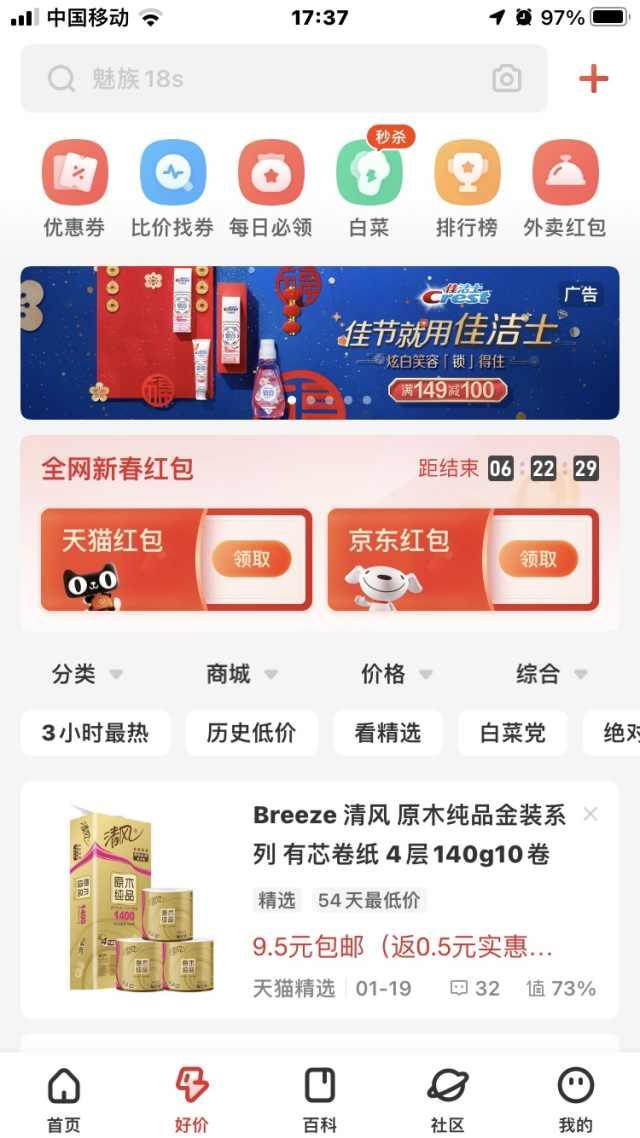Open the camera search icon
Image resolution: width=640 pixels, height=1138 pixels.
tap(507, 79)
